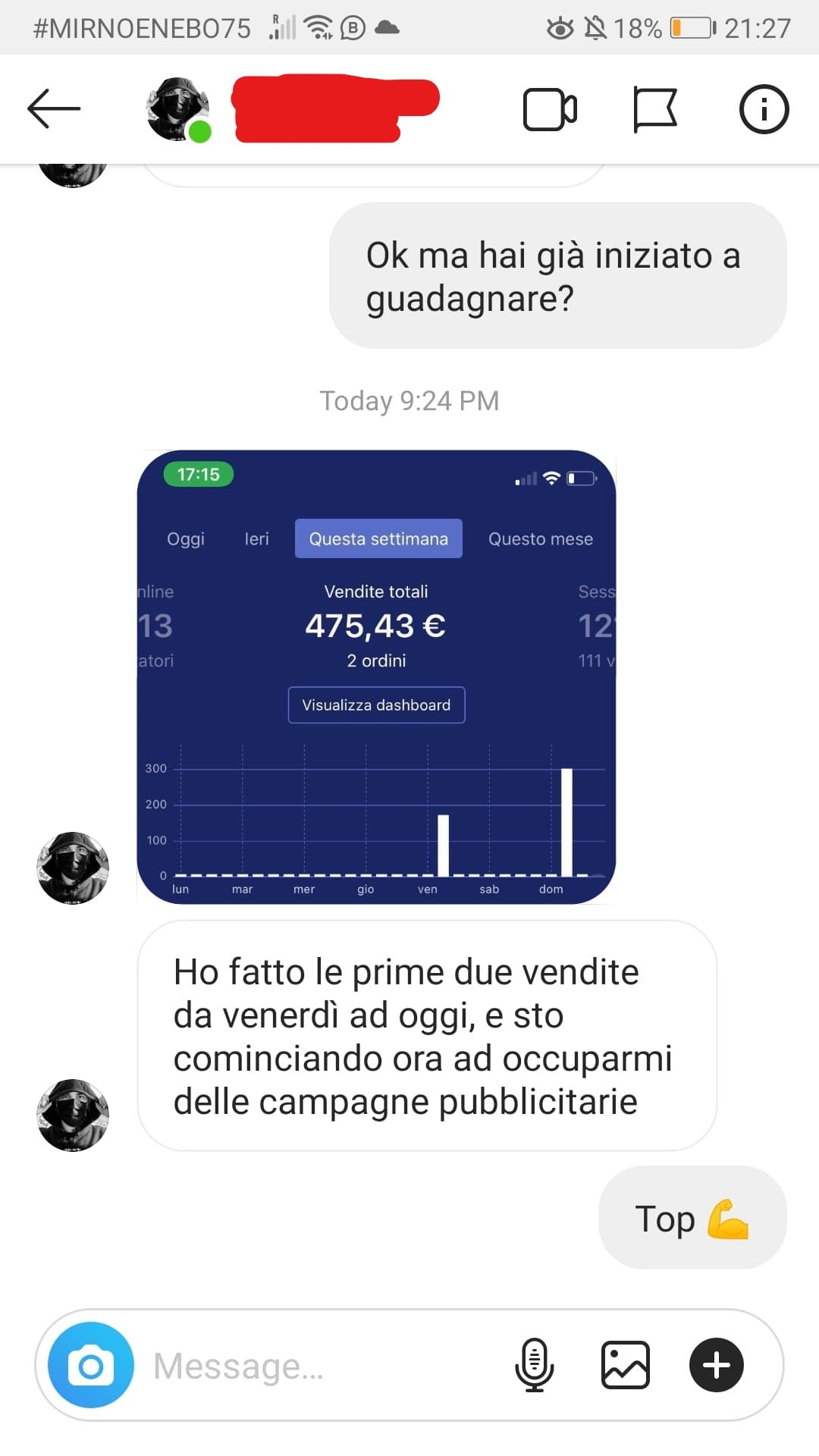Record a voice message
This screenshot has height=1456, width=819.
pos(535,1365)
